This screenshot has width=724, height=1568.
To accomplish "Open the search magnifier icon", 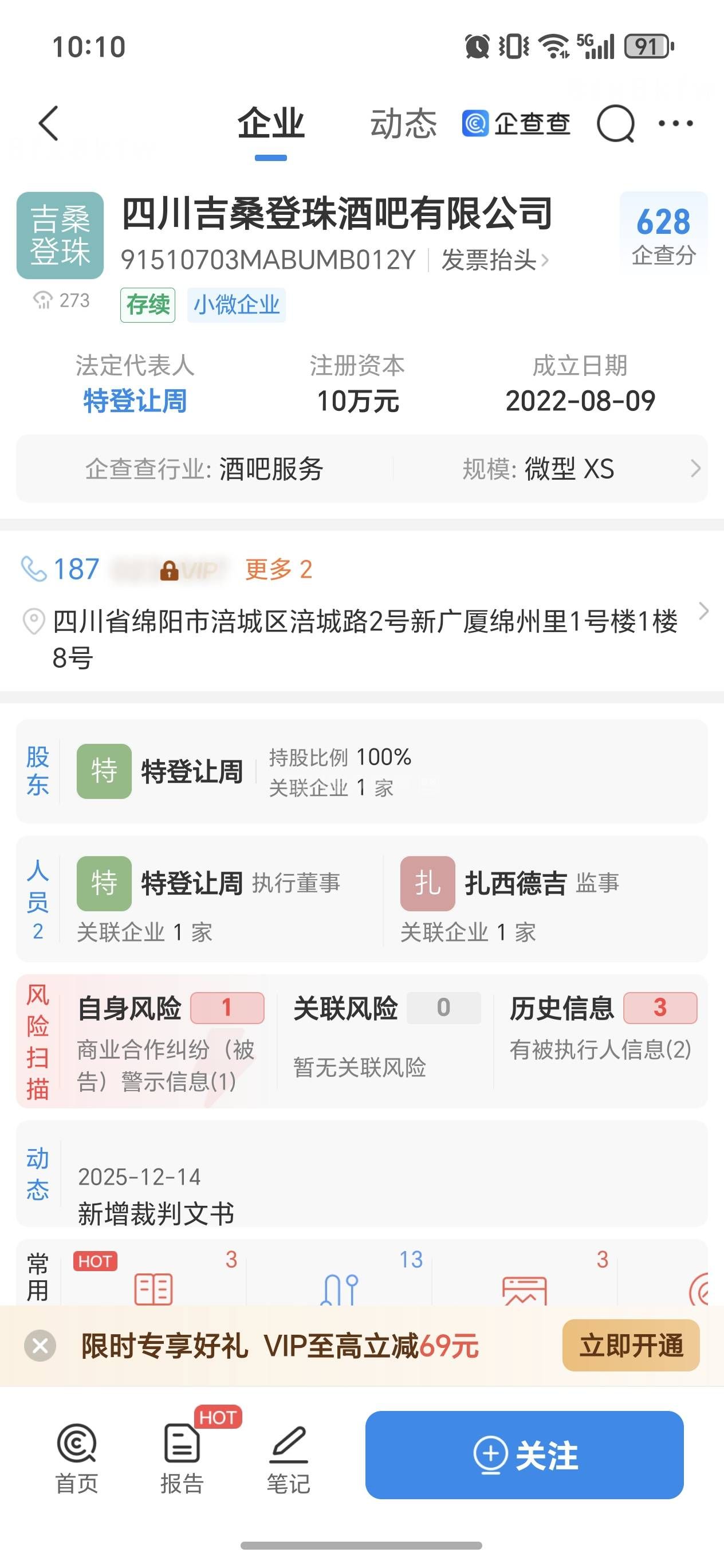I will tap(615, 124).
